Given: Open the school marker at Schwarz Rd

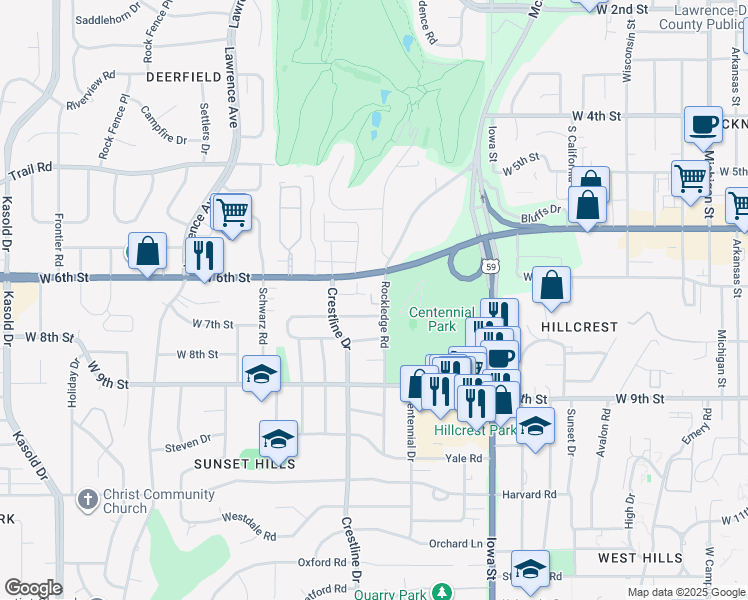Looking at the screenshot, I should [x=261, y=374].
